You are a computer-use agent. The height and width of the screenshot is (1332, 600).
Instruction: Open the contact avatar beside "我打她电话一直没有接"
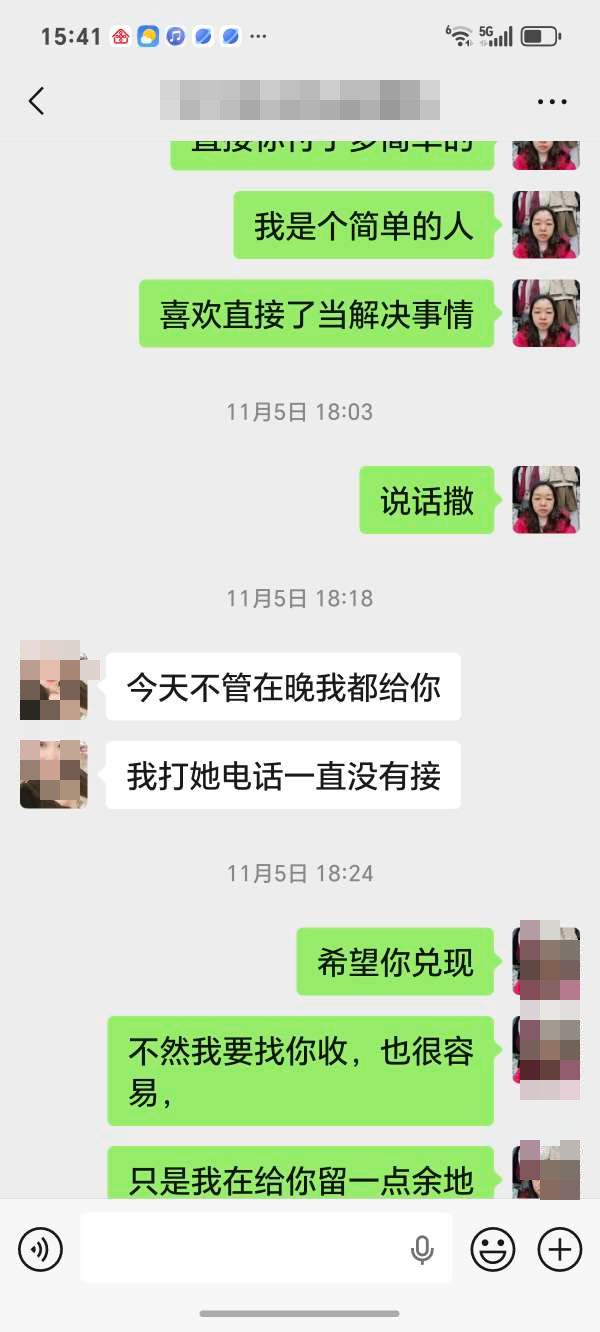click(54, 774)
